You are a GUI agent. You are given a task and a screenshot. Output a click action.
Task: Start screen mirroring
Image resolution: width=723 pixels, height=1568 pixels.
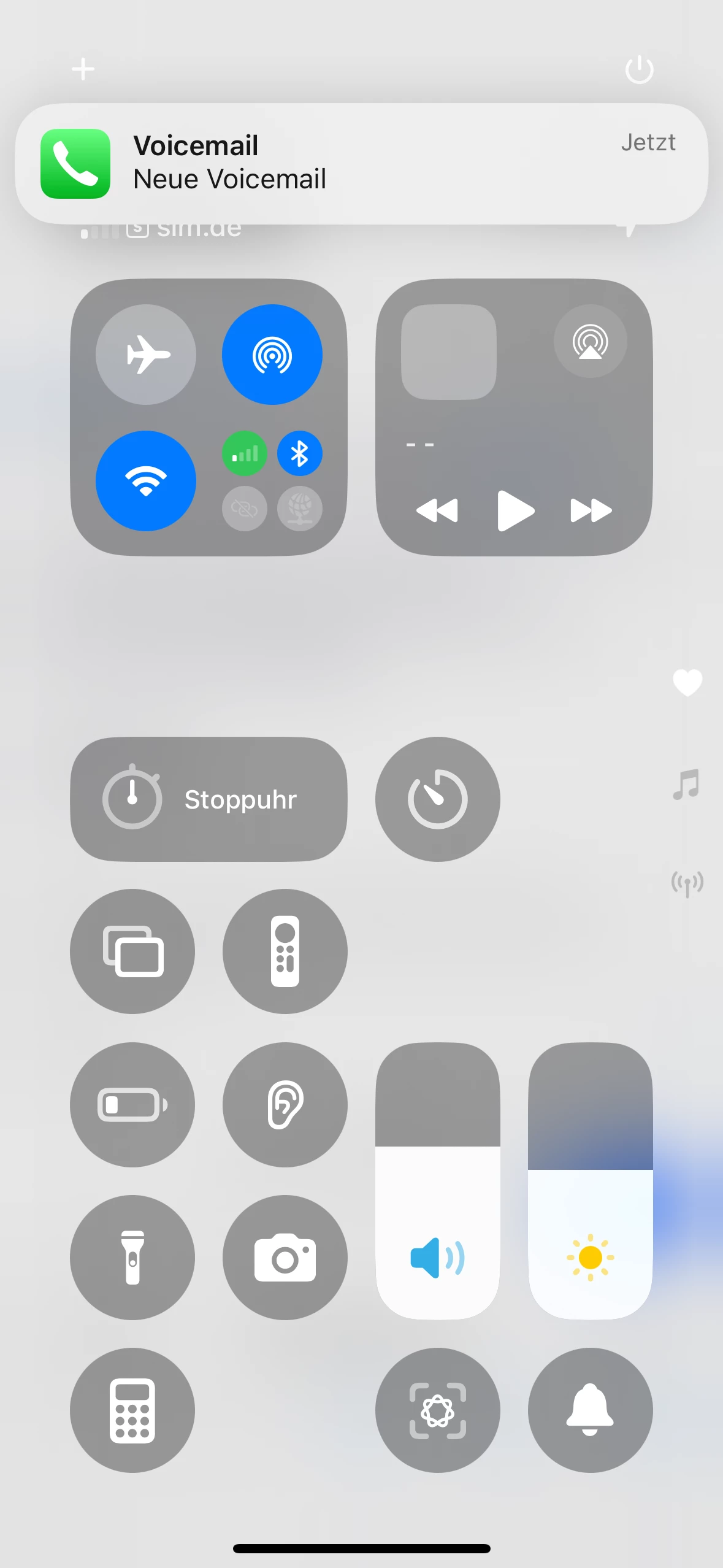[x=132, y=951]
